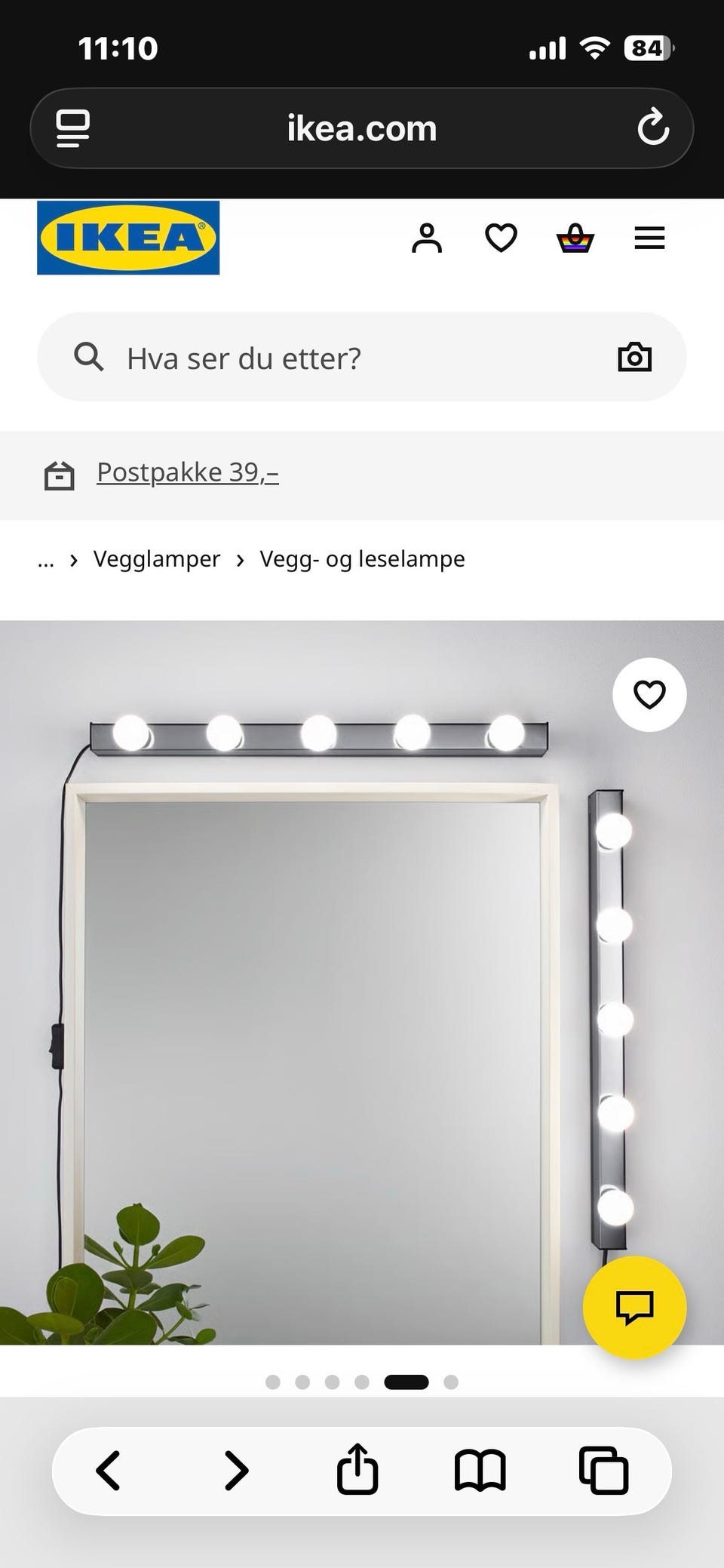Share the page via the share icon
724x1568 pixels.
coord(357,1470)
